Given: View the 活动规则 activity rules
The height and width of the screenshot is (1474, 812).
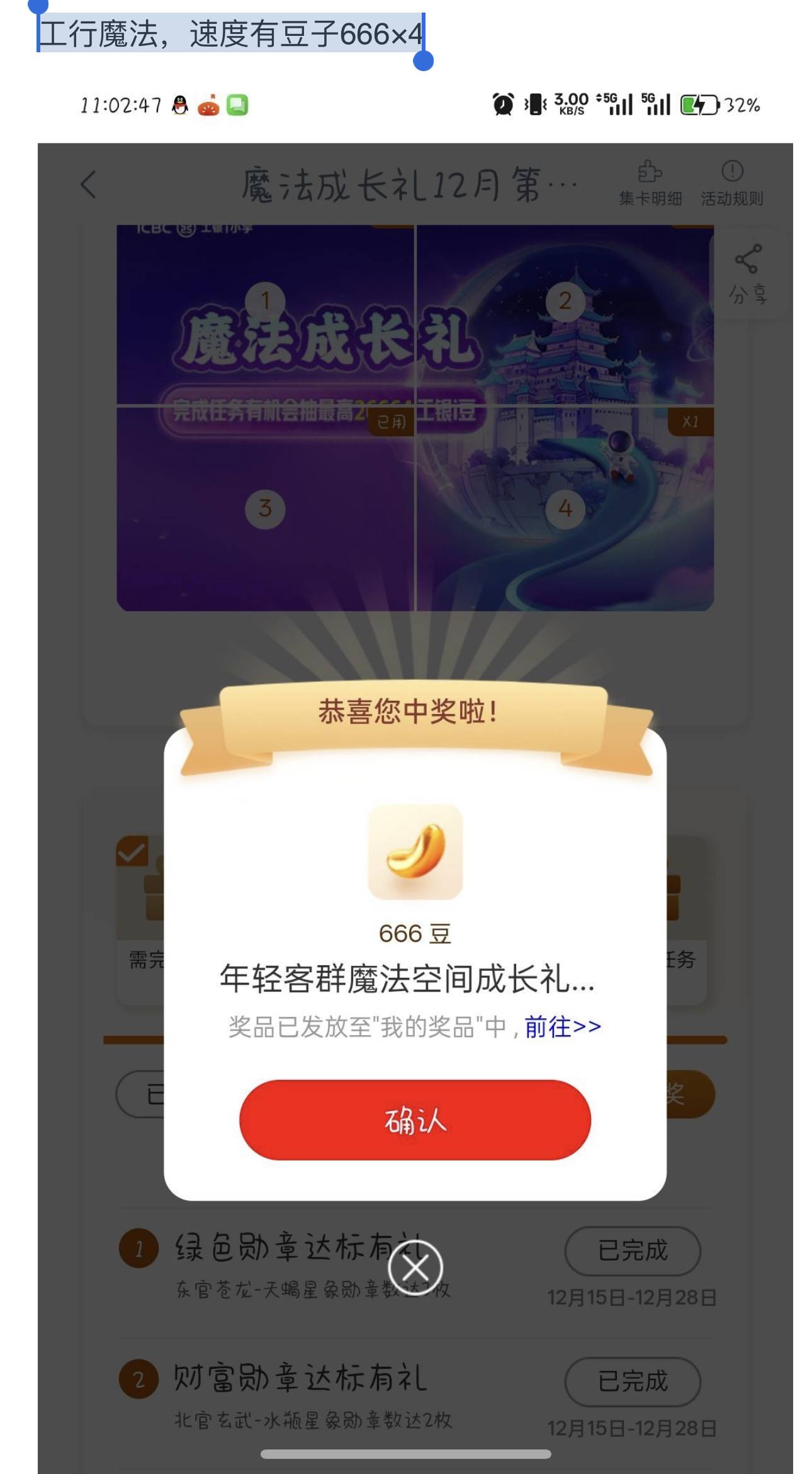Looking at the screenshot, I should 731,184.
